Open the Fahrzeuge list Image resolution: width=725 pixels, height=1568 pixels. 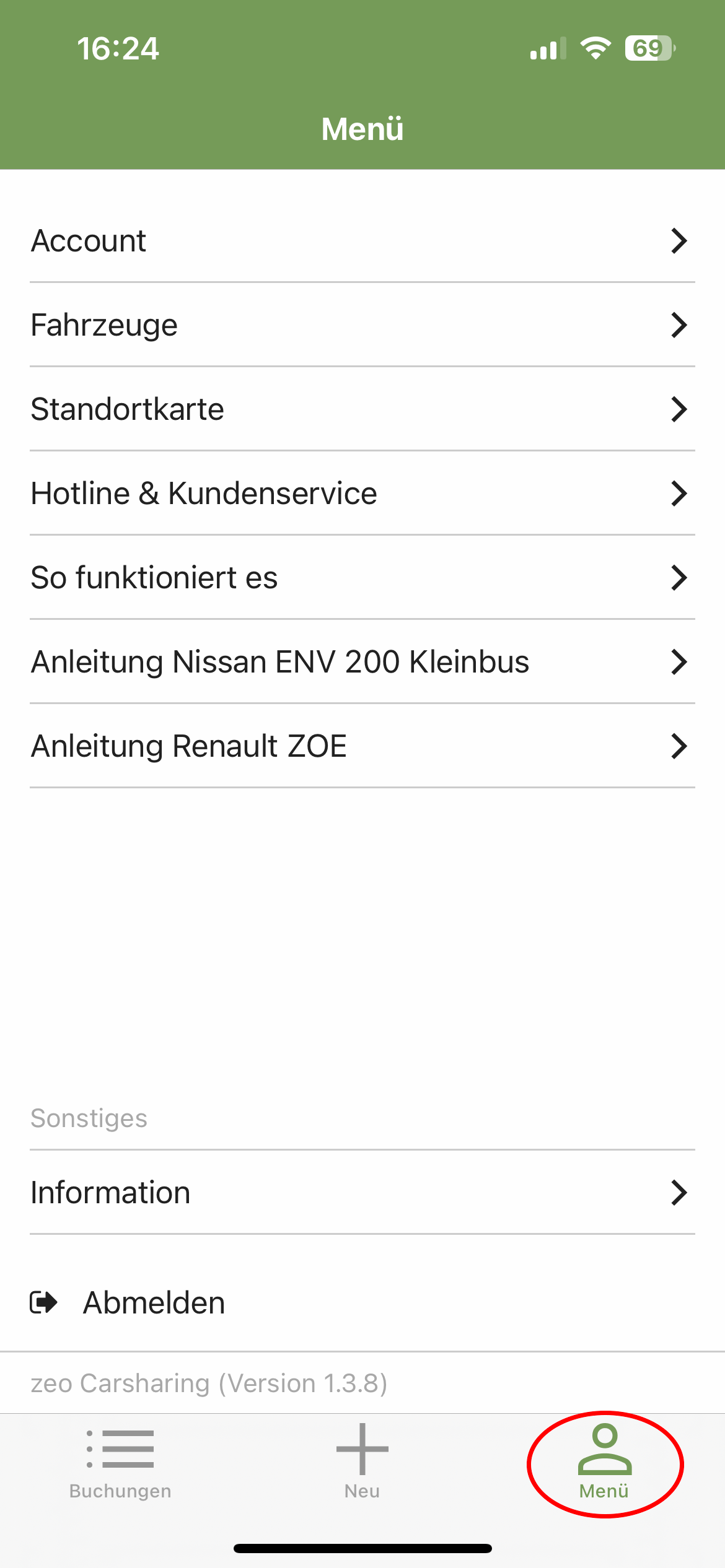[x=362, y=325]
